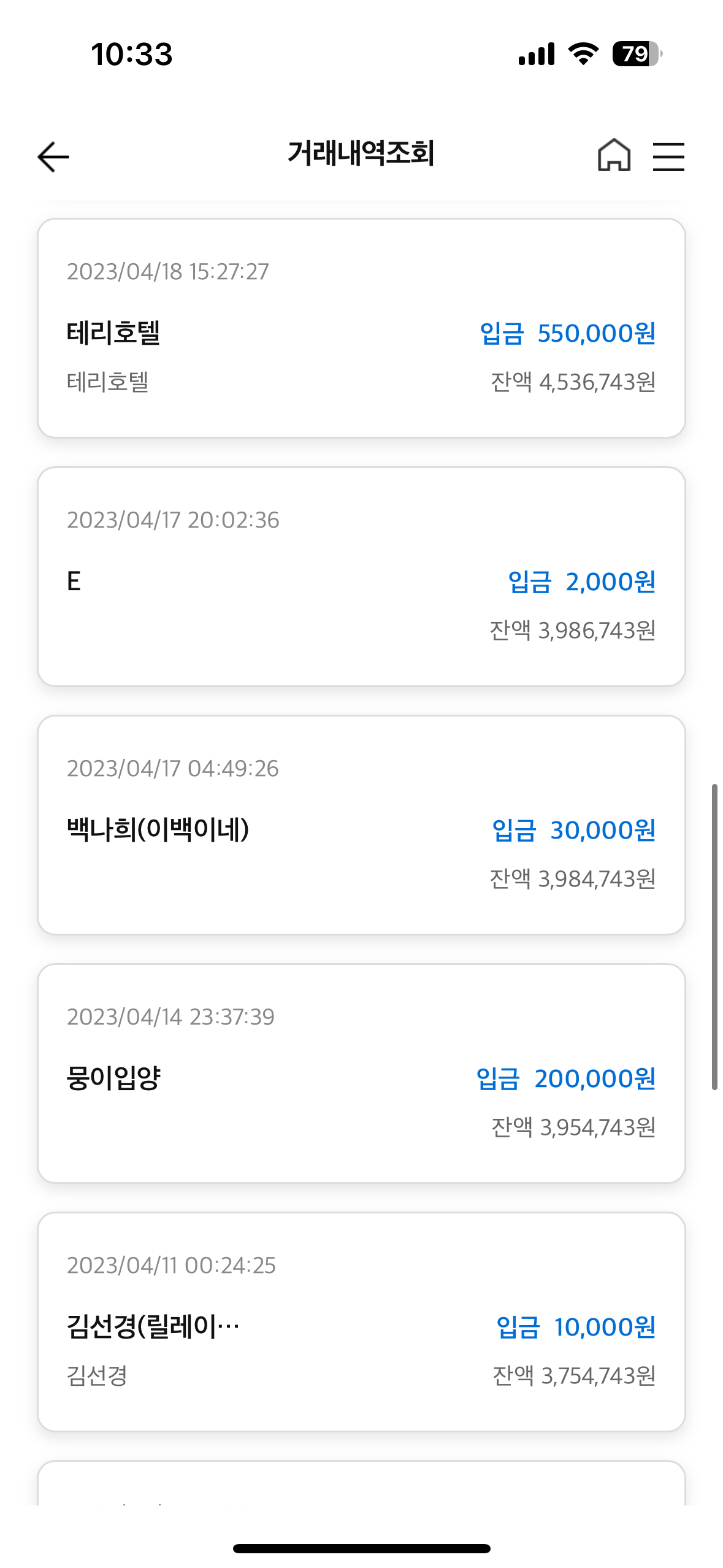The height and width of the screenshot is (1568, 723).
Task: Open the 뭉이입양 200,000원 deposit card
Action: tap(361, 1074)
